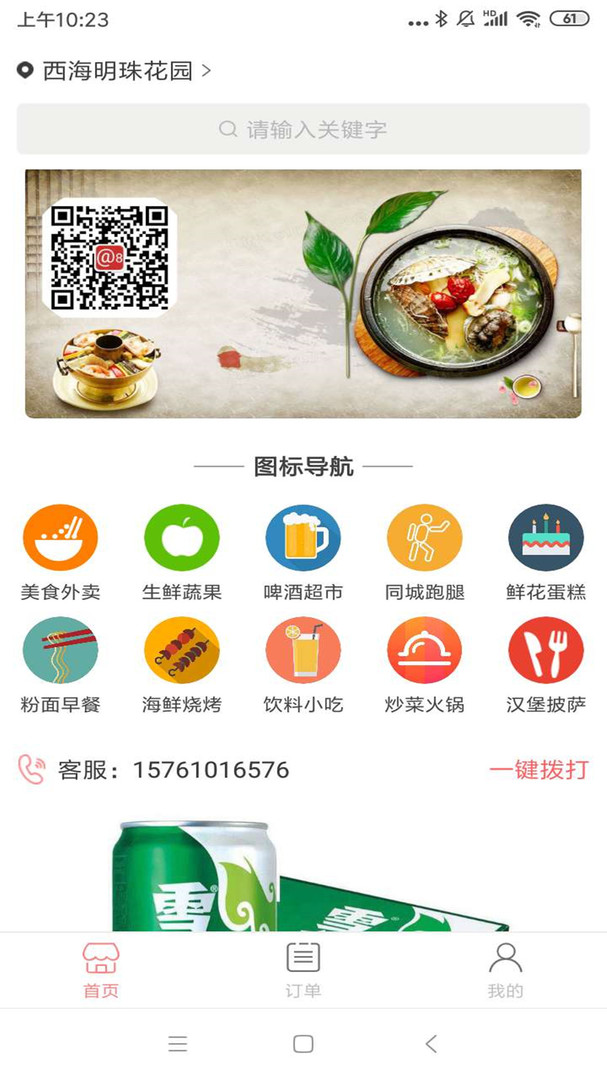Tap 一键拨打 to call customer service
Viewport: 607px width, 1080px height.
pyautogui.click(x=538, y=770)
